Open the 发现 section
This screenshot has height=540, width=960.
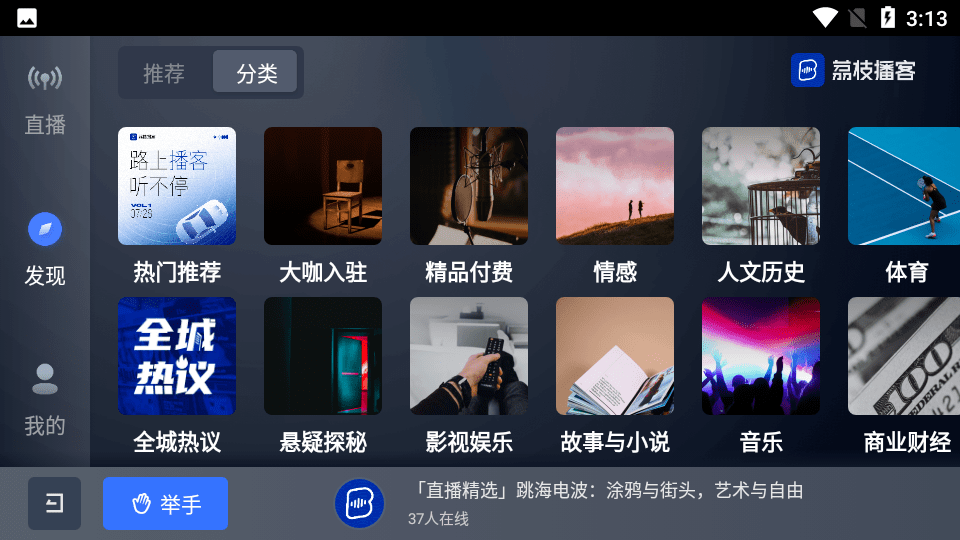45,250
